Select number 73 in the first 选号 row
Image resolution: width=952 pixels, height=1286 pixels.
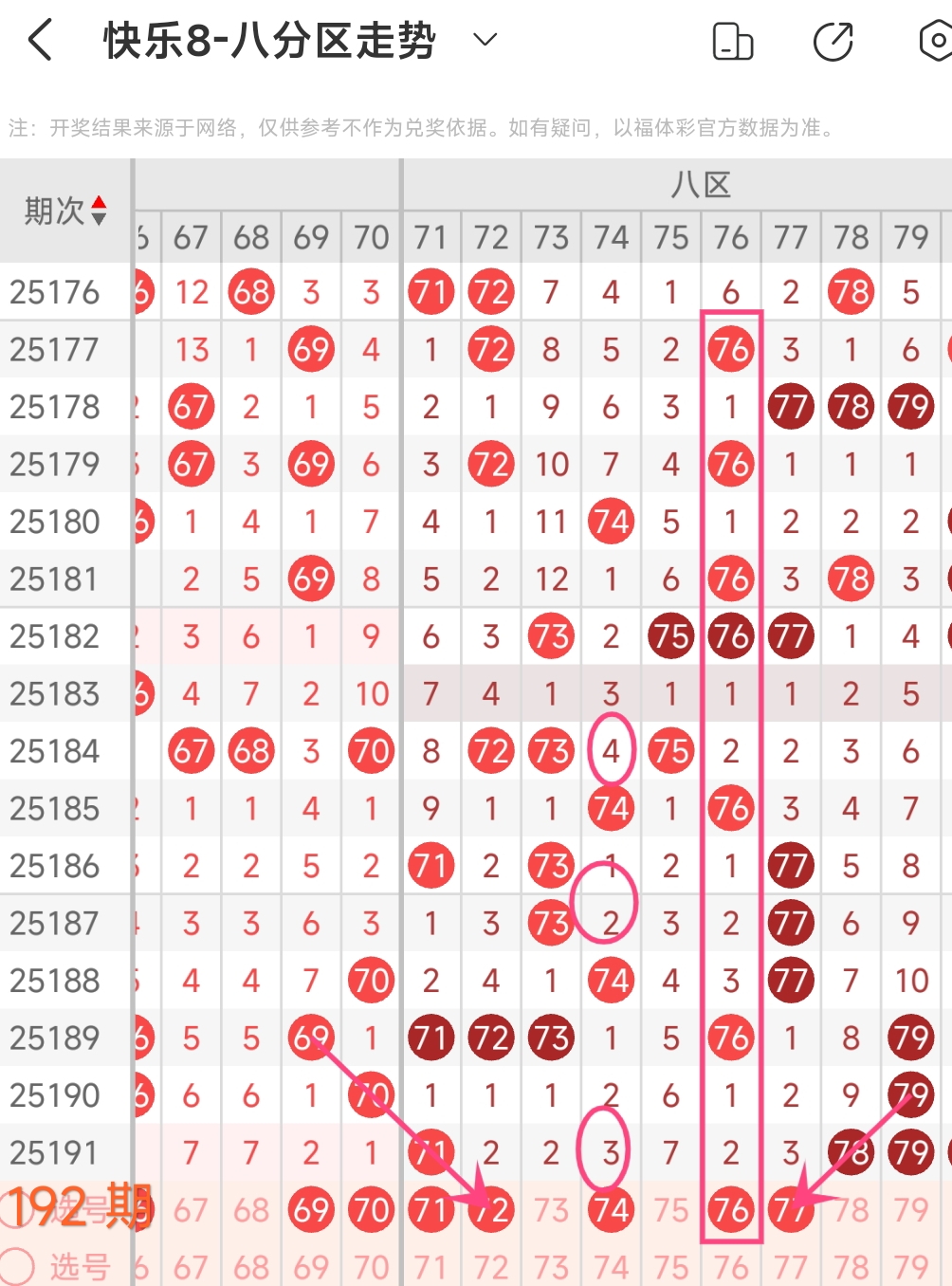[x=551, y=1210]
